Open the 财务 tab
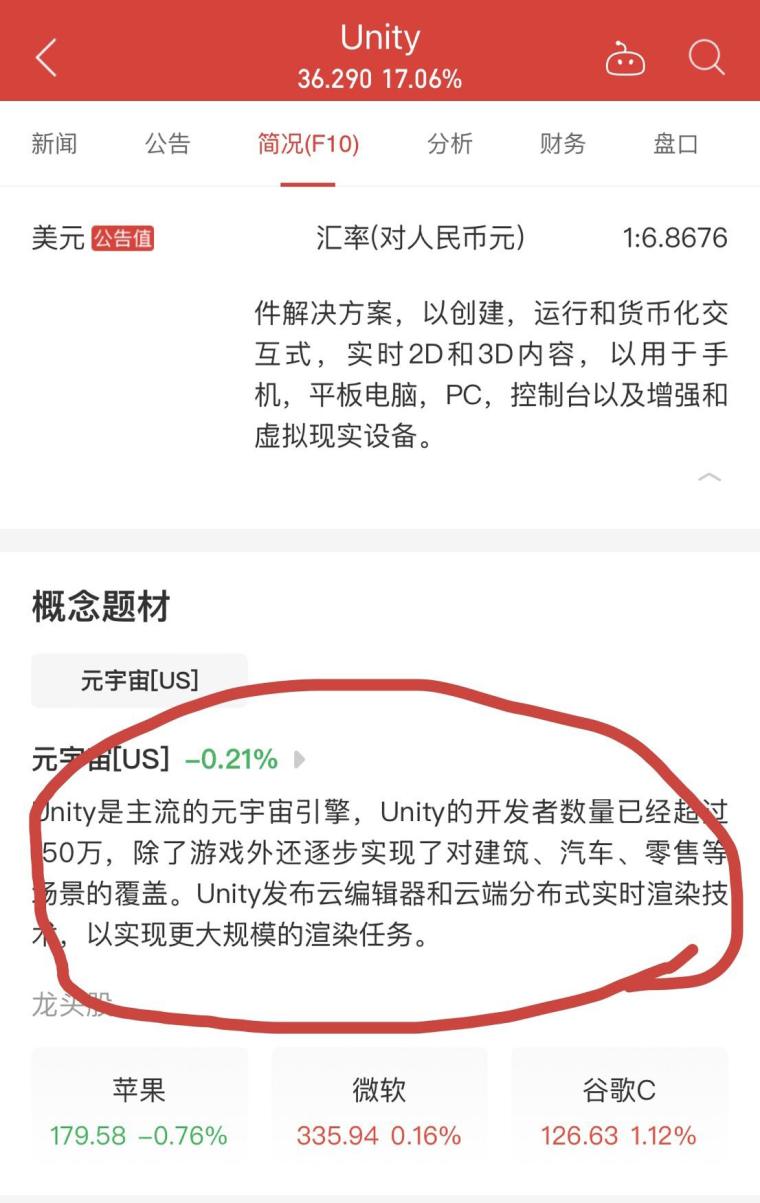Screen dimensions: 760x1203 [x=562, y=144]
